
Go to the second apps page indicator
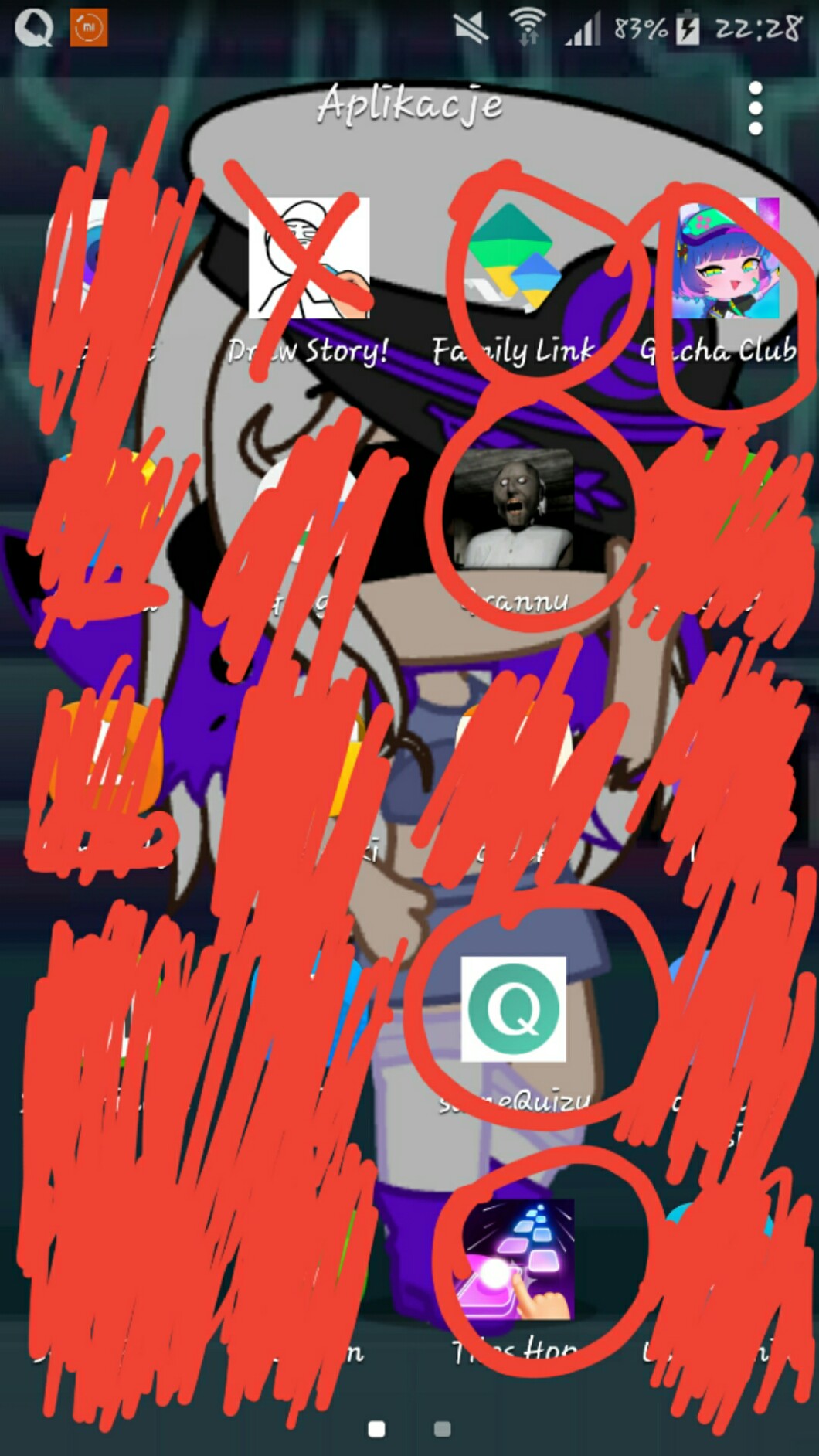point(442,1429)
